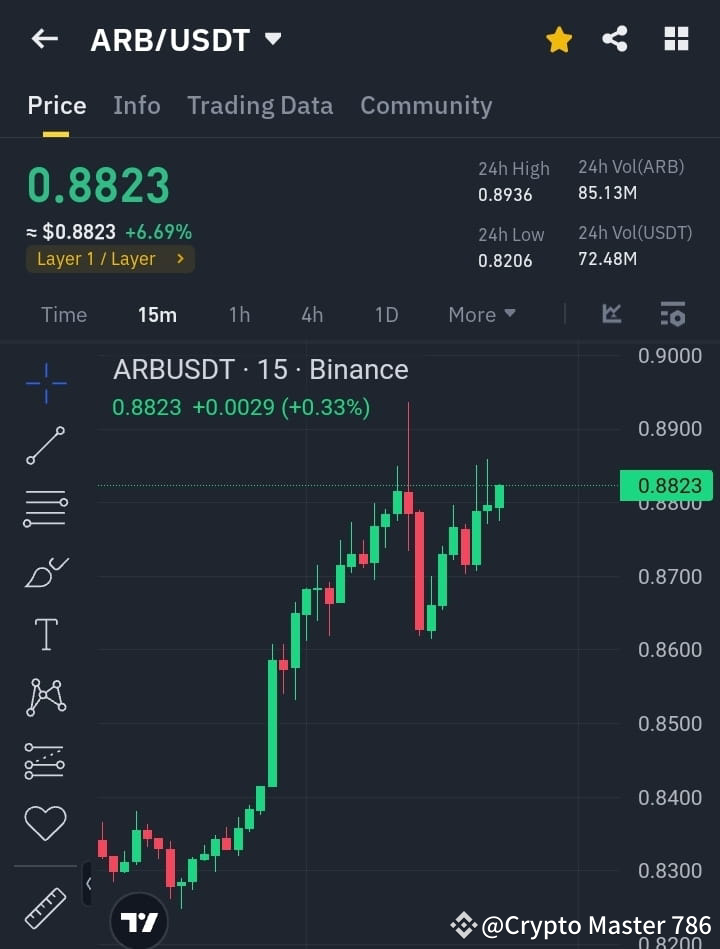
Task: Select the ruler measurement tool
Action: click(x=44, y=908)
